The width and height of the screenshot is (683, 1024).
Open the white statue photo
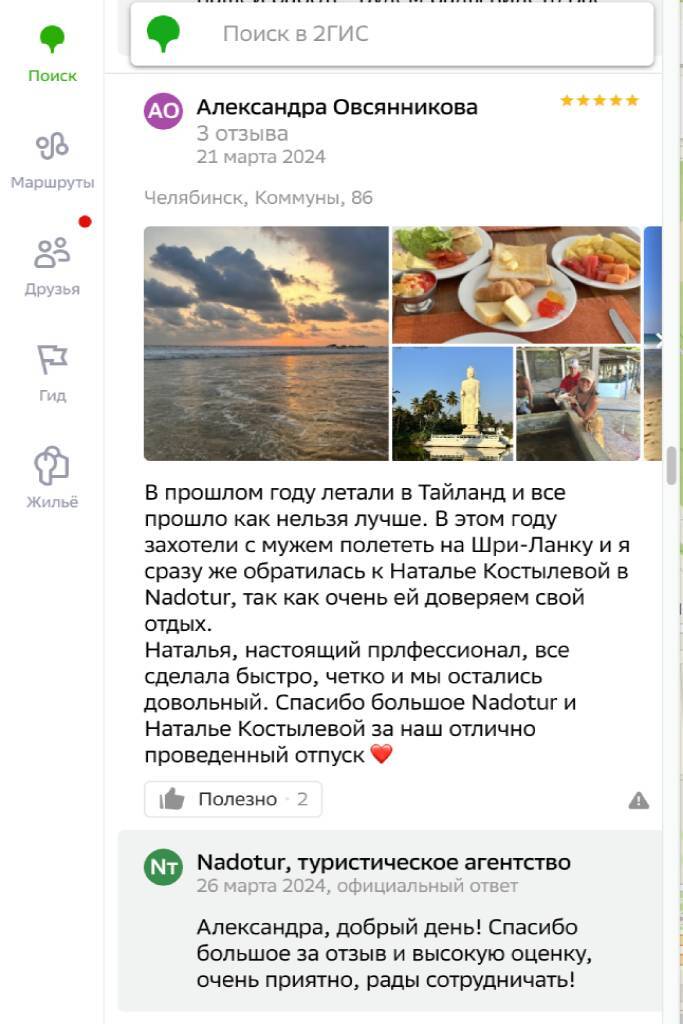pyautogui.click(x=452, y=403)
